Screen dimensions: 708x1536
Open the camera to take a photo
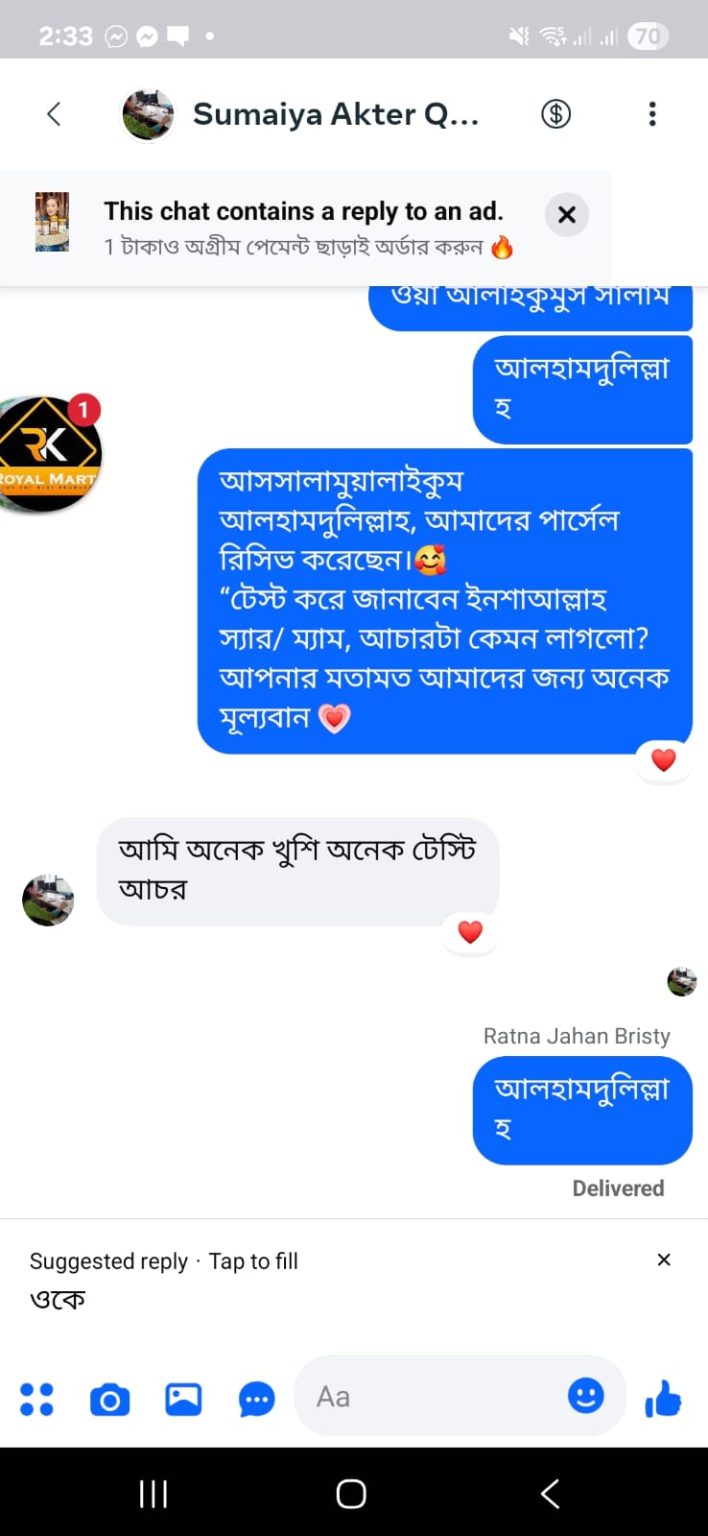pos(110,1399)
